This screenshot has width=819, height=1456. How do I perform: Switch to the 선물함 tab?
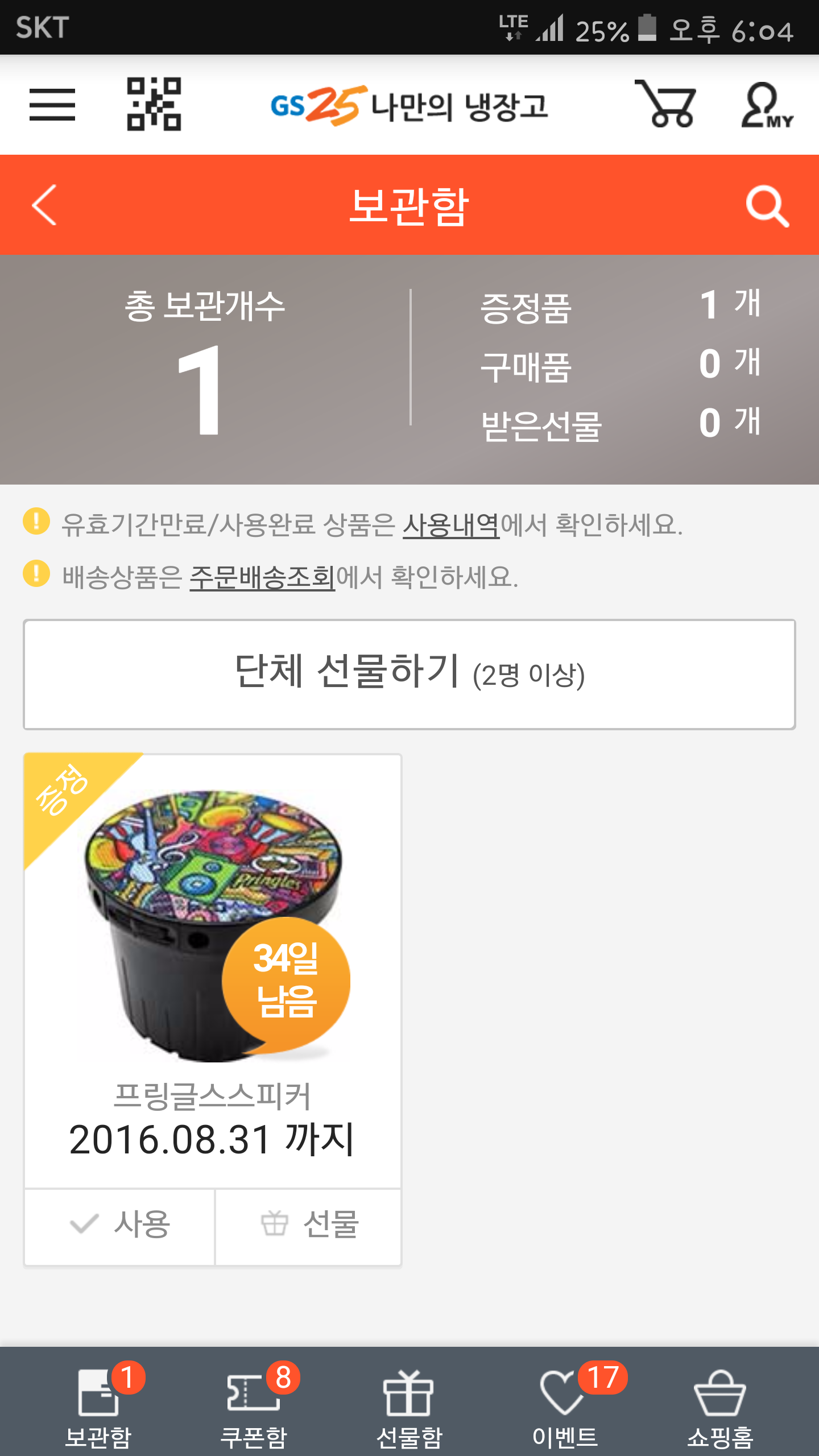(409, 1405)
